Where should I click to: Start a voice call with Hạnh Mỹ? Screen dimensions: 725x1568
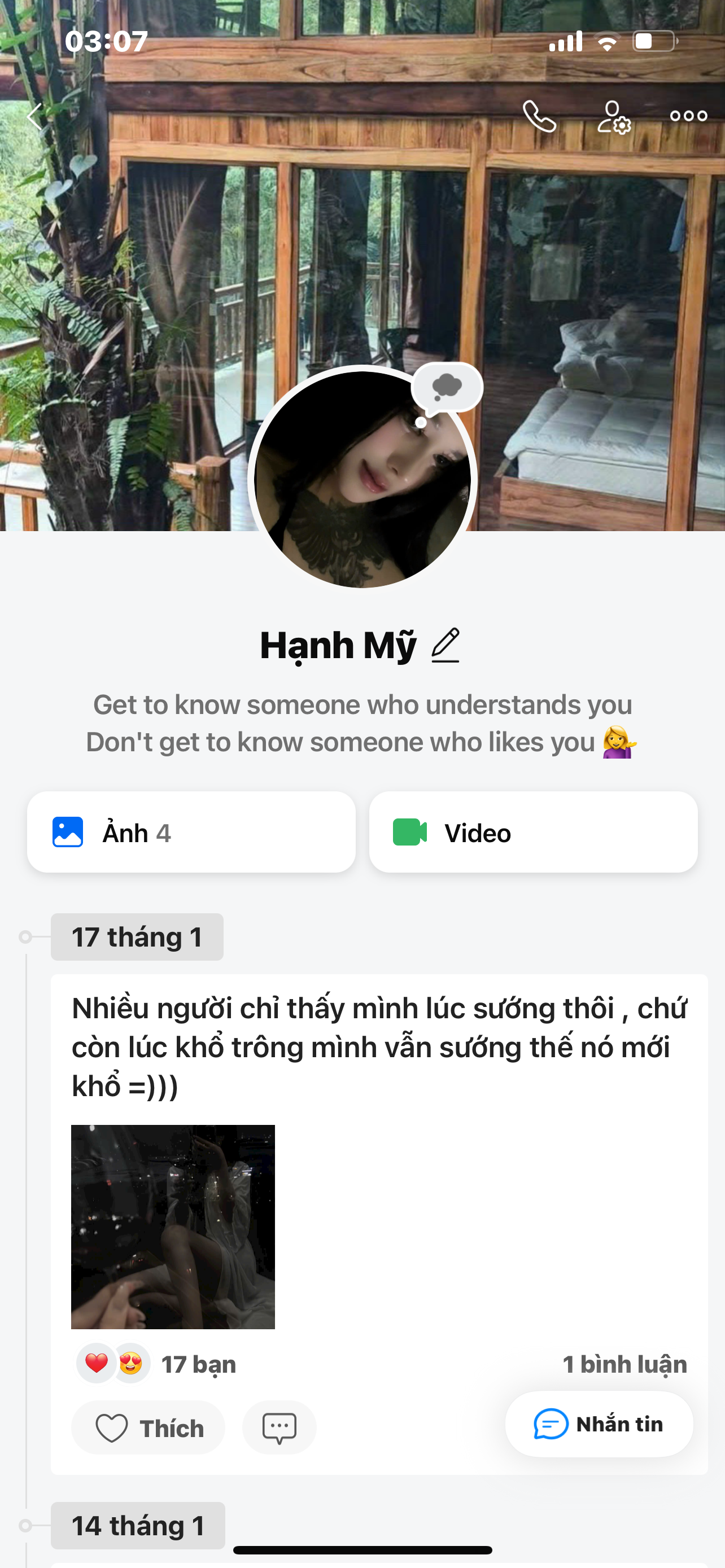539,116
